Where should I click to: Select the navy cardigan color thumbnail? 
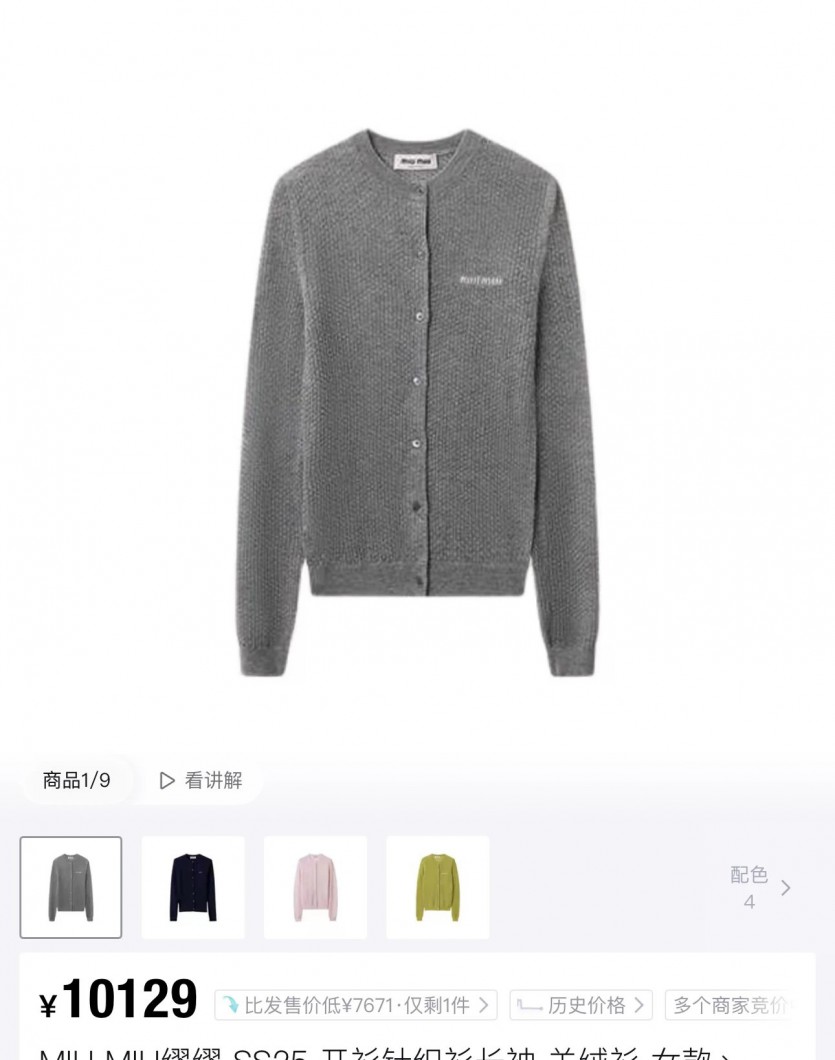click(x=193, y=887)
